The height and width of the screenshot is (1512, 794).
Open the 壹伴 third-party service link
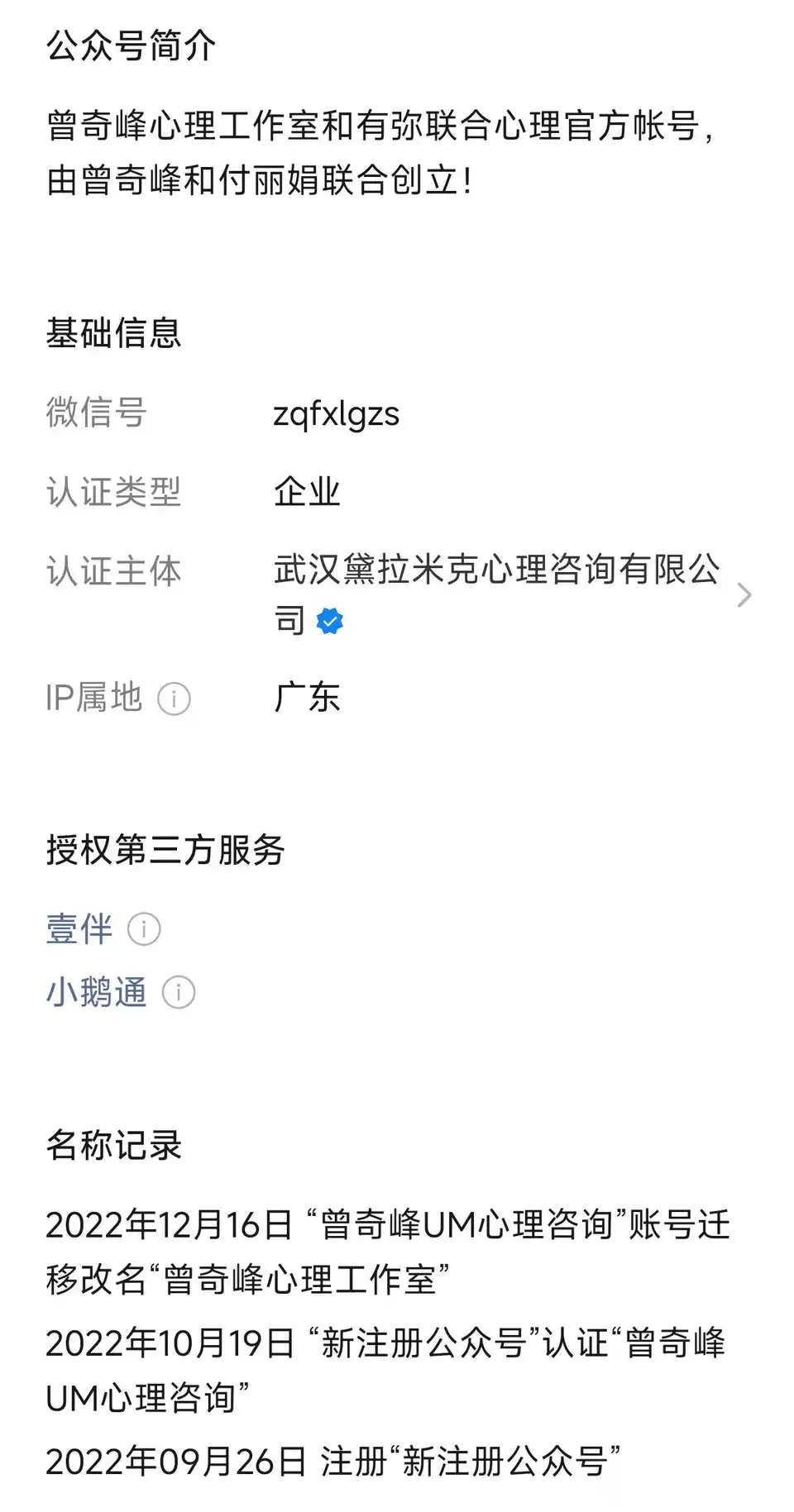click(x=79, y=929)
